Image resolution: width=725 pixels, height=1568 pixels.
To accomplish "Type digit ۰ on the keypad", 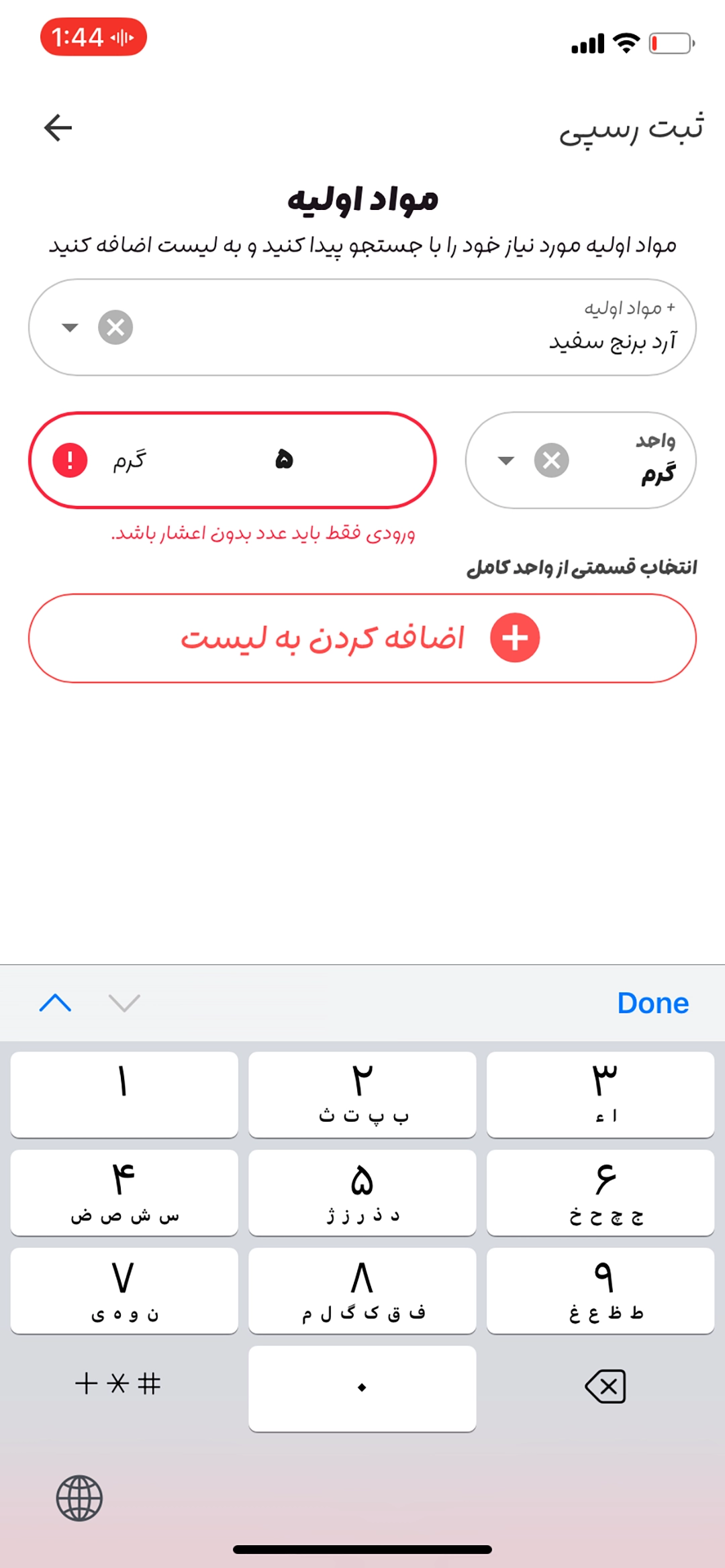I will pyautogui.click(x=362, y=1388).
